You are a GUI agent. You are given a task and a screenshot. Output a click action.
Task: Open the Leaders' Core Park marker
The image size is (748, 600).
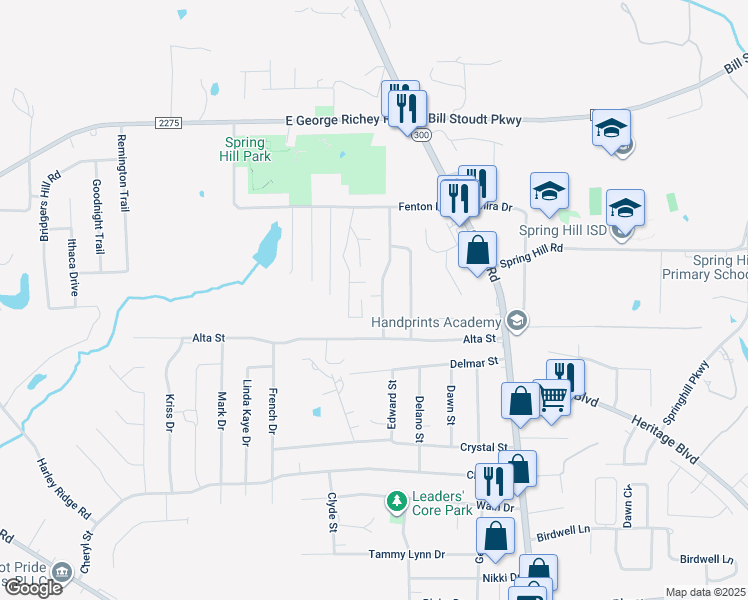tap(397, 498)
